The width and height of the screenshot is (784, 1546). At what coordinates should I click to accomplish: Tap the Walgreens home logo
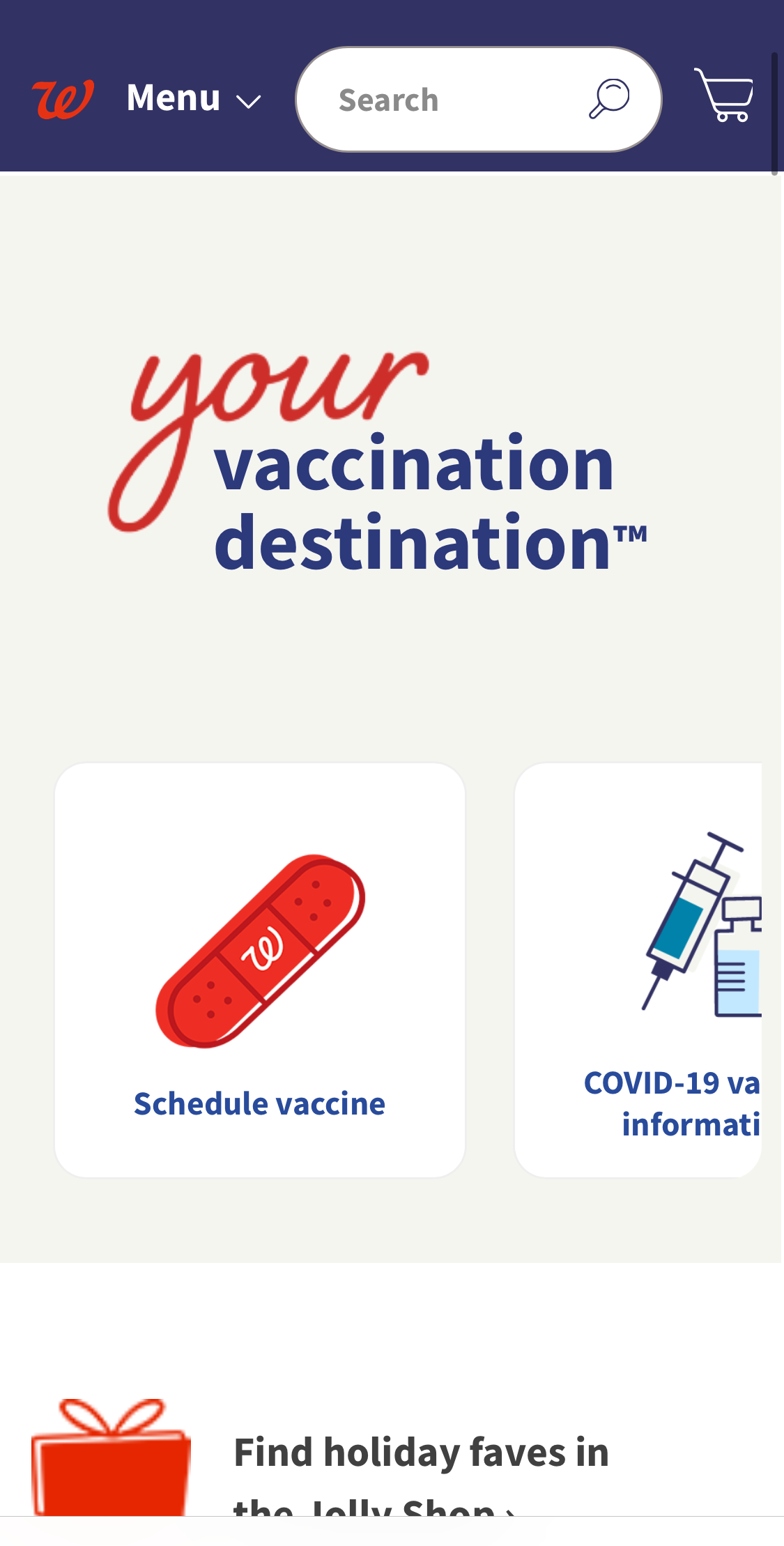pyautogui.click(x=63, y=99)
